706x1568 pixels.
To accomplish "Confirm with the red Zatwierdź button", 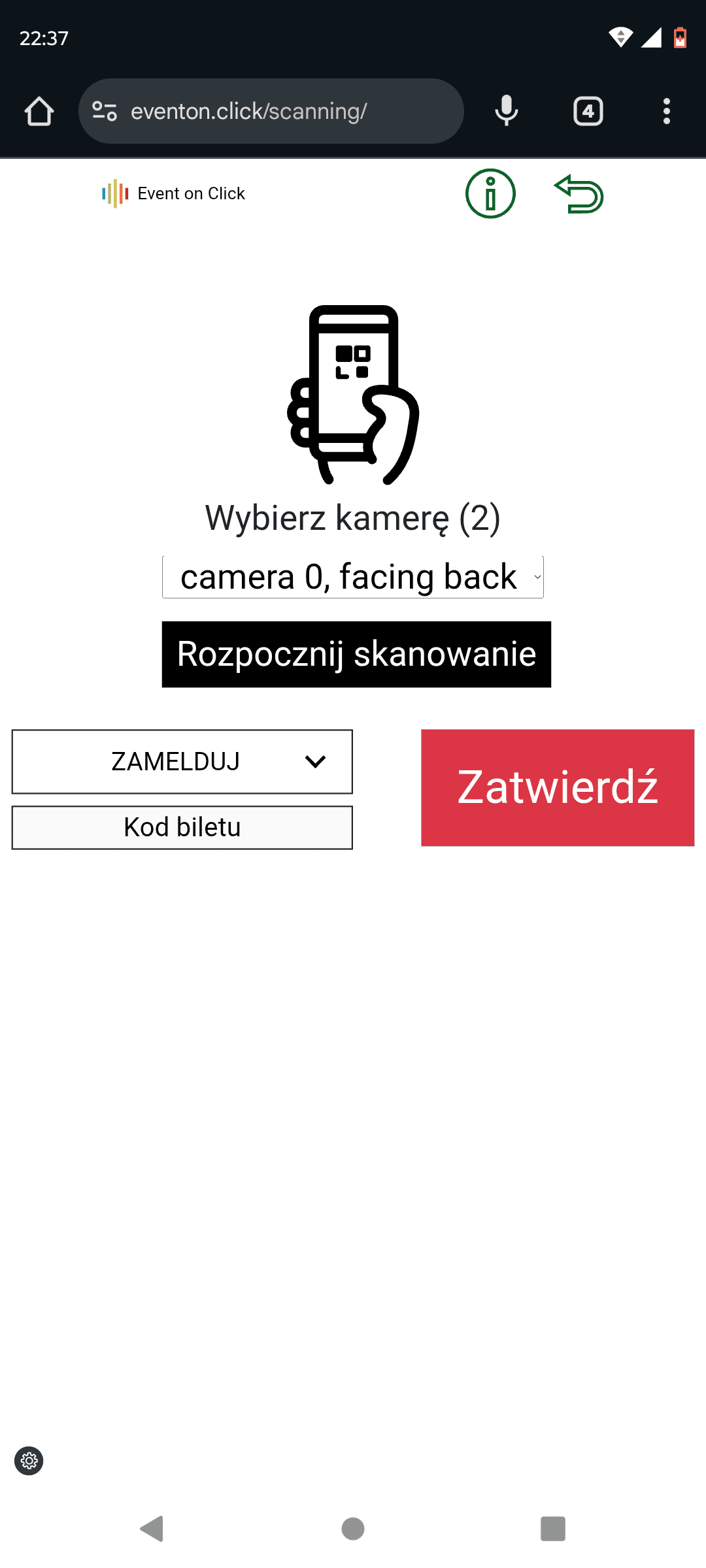I will (558, 788).
